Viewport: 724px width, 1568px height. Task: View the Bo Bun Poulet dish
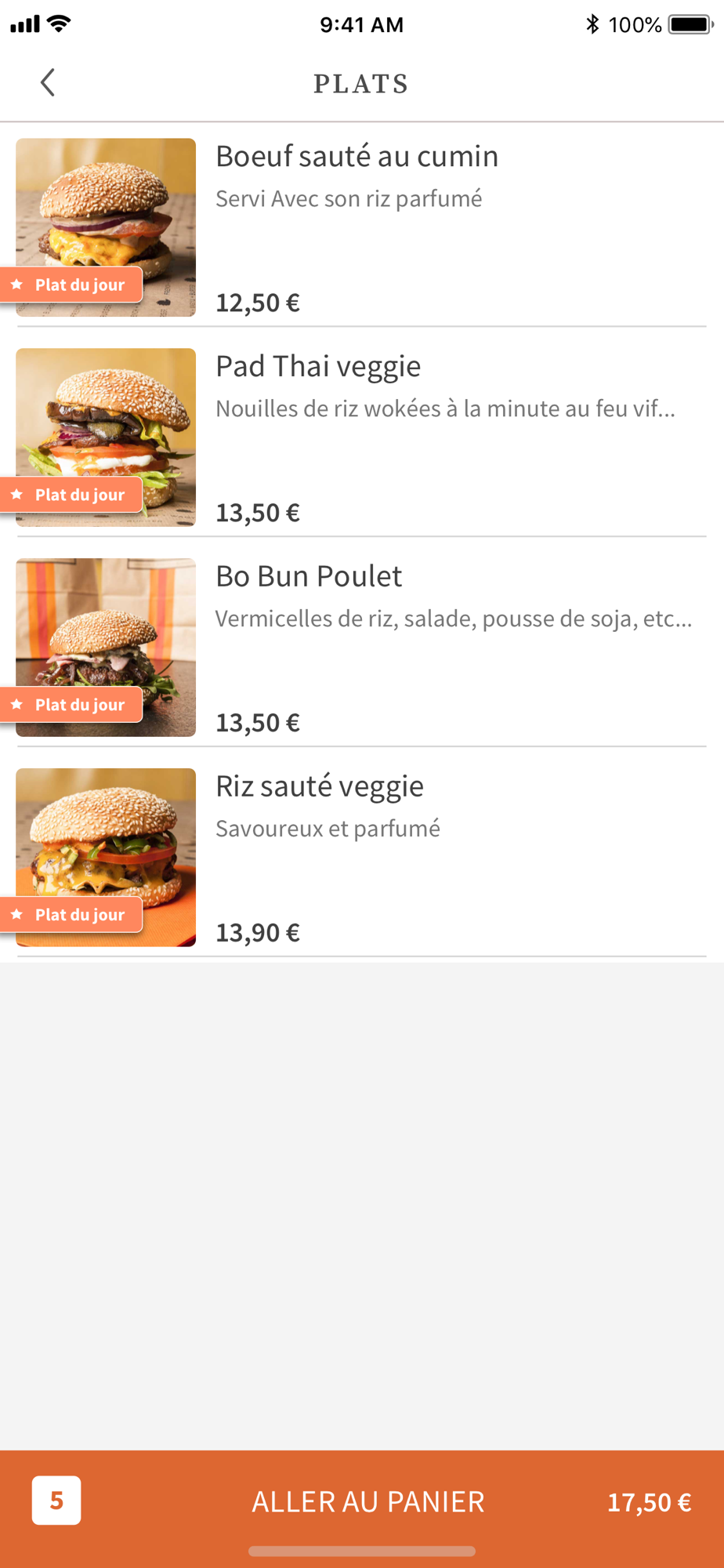[x=309, y=577]
